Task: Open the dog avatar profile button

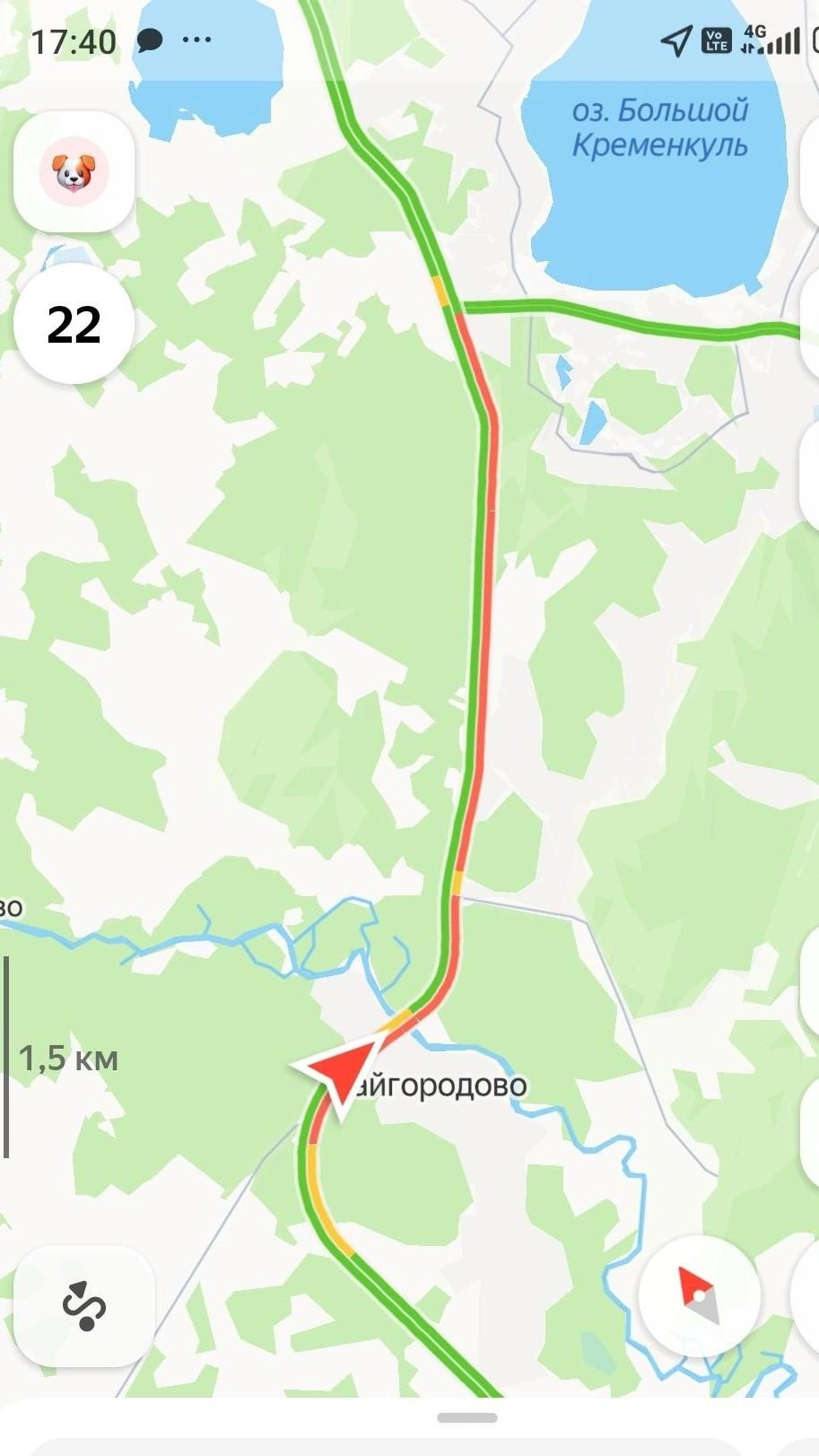Action: (74, 171)
